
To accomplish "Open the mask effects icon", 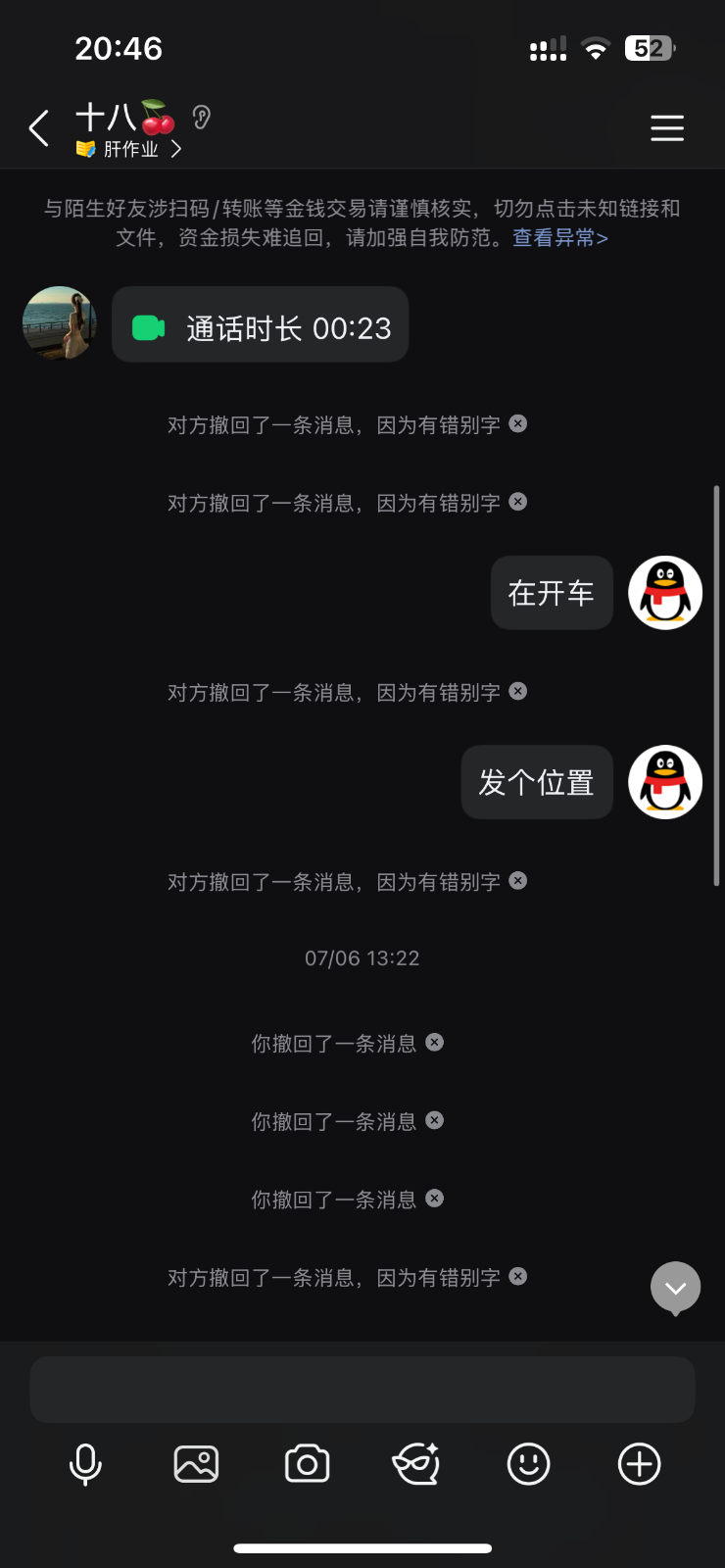I will pos(416,1465).
